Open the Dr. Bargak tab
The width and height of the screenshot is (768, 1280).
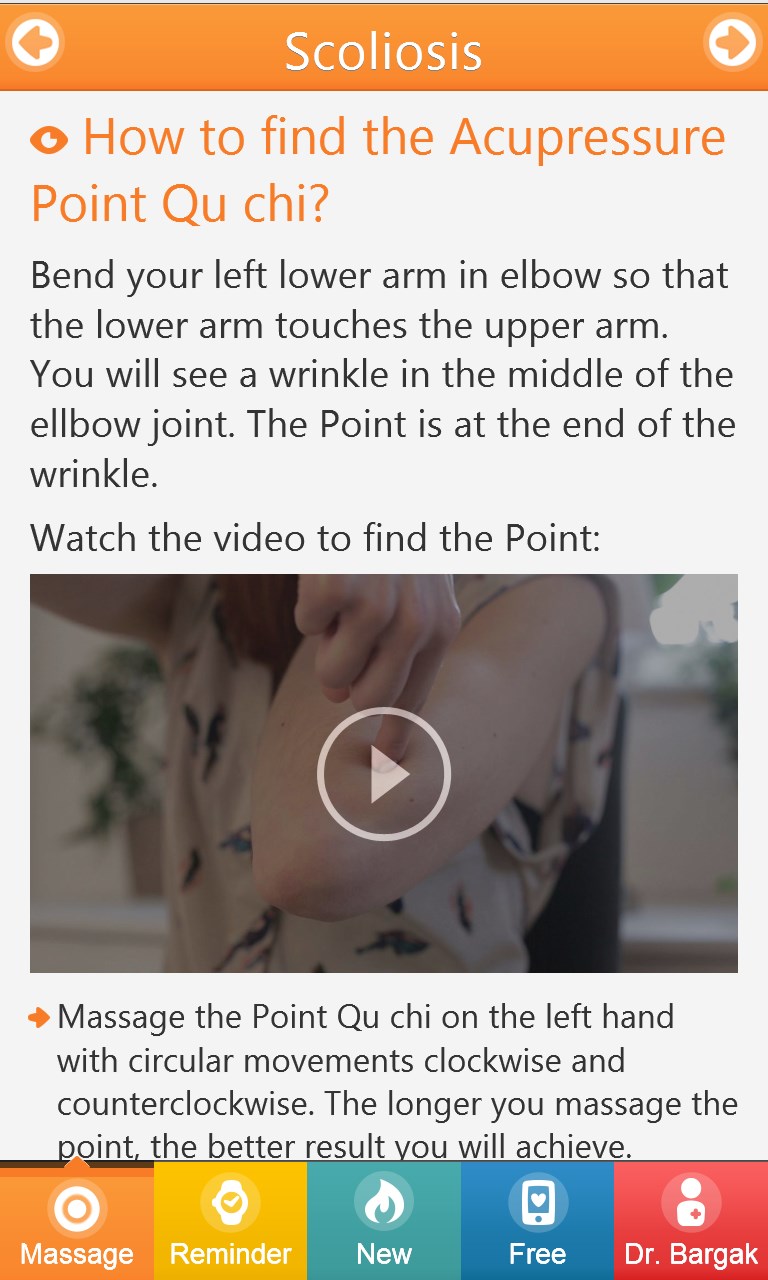pos(691,1221)
